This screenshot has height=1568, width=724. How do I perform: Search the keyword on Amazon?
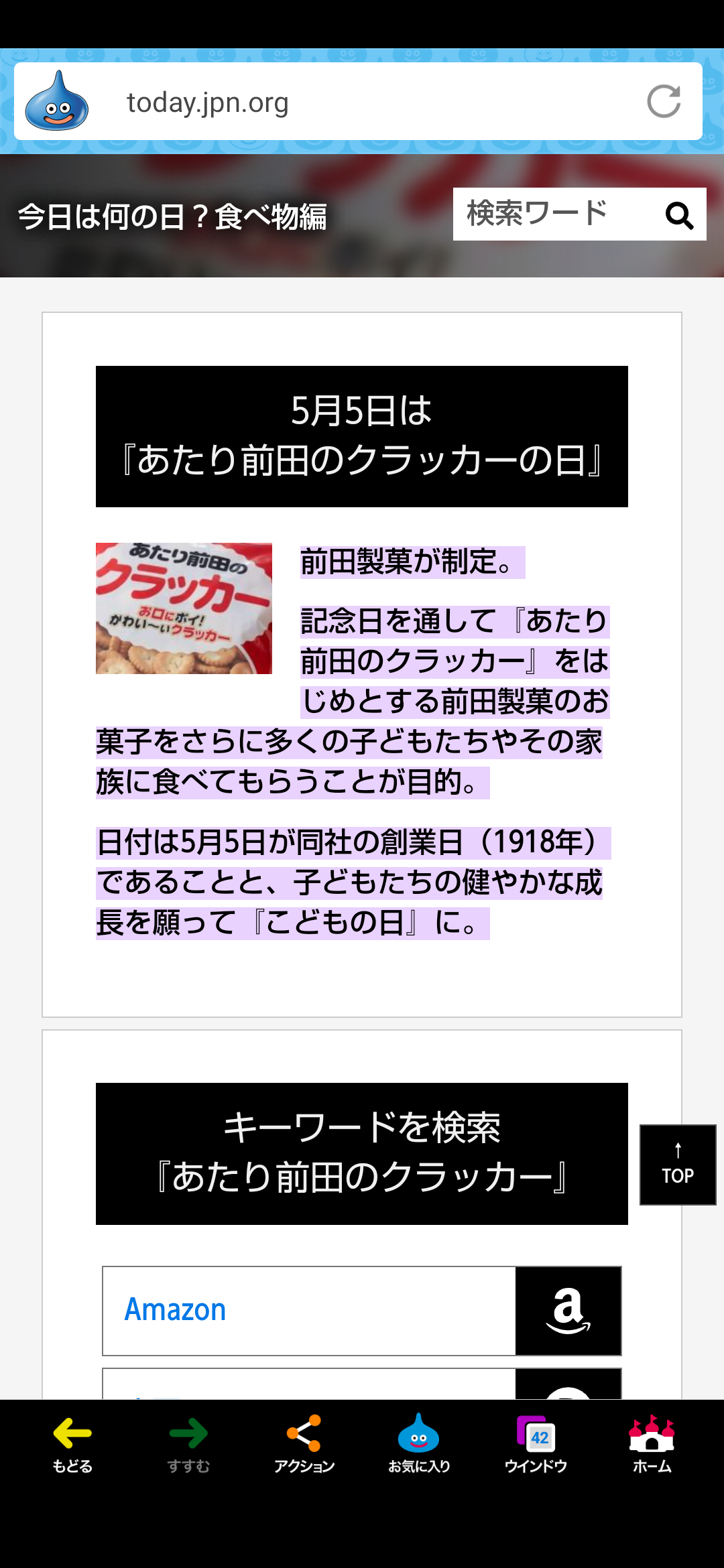coord(362,1311)
